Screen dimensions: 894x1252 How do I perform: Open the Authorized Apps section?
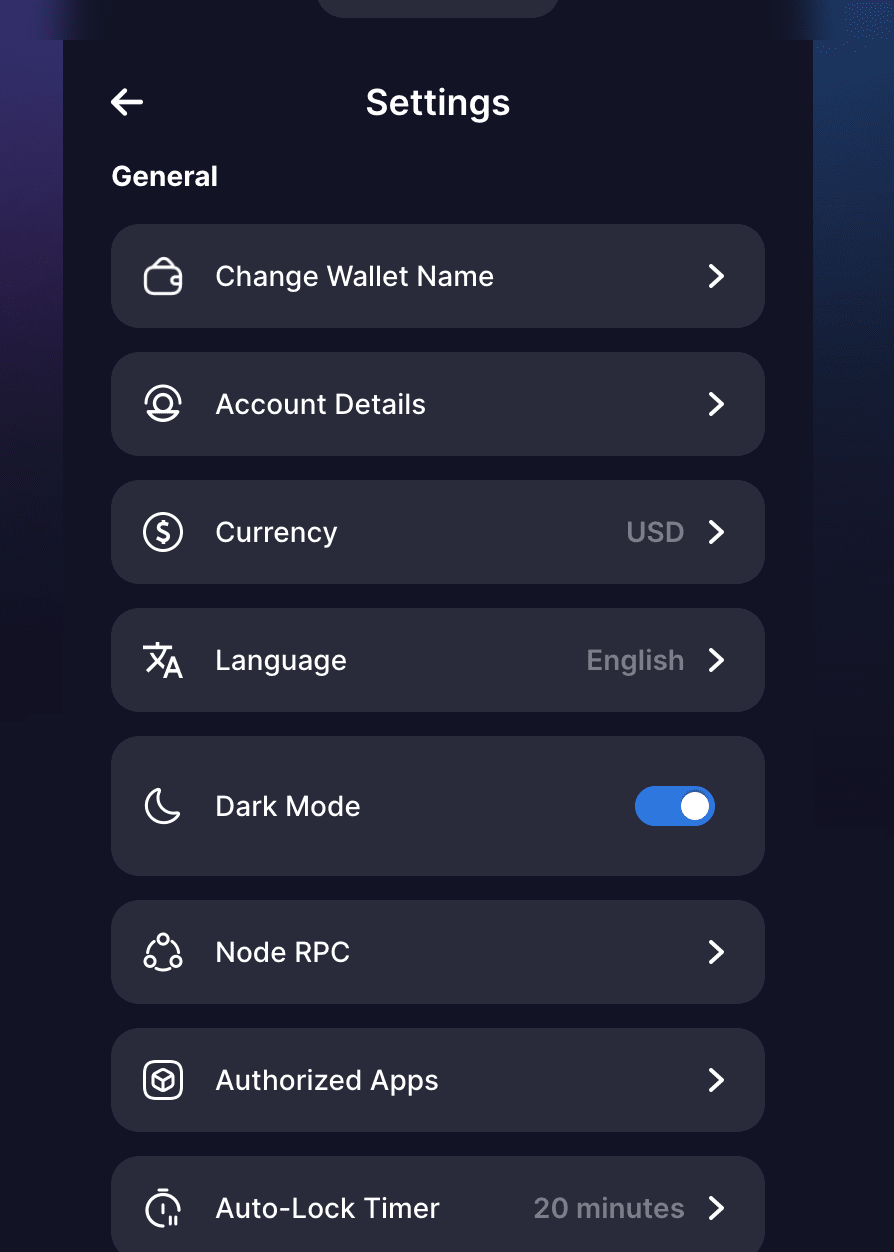[x=438, y=1080]
